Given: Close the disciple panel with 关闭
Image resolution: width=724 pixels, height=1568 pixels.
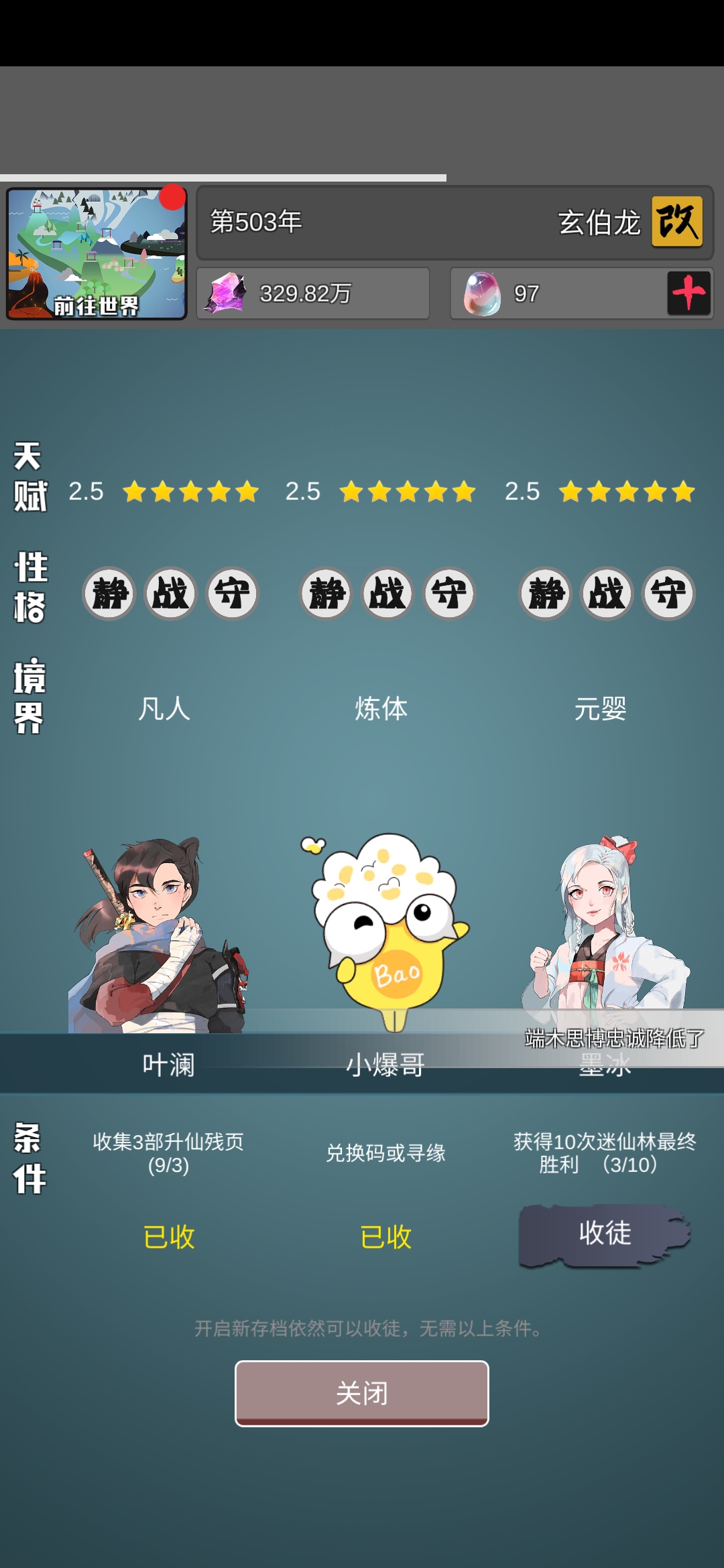Looking at the screenshot, I should pyautogui.click(x=362, y=1393).
